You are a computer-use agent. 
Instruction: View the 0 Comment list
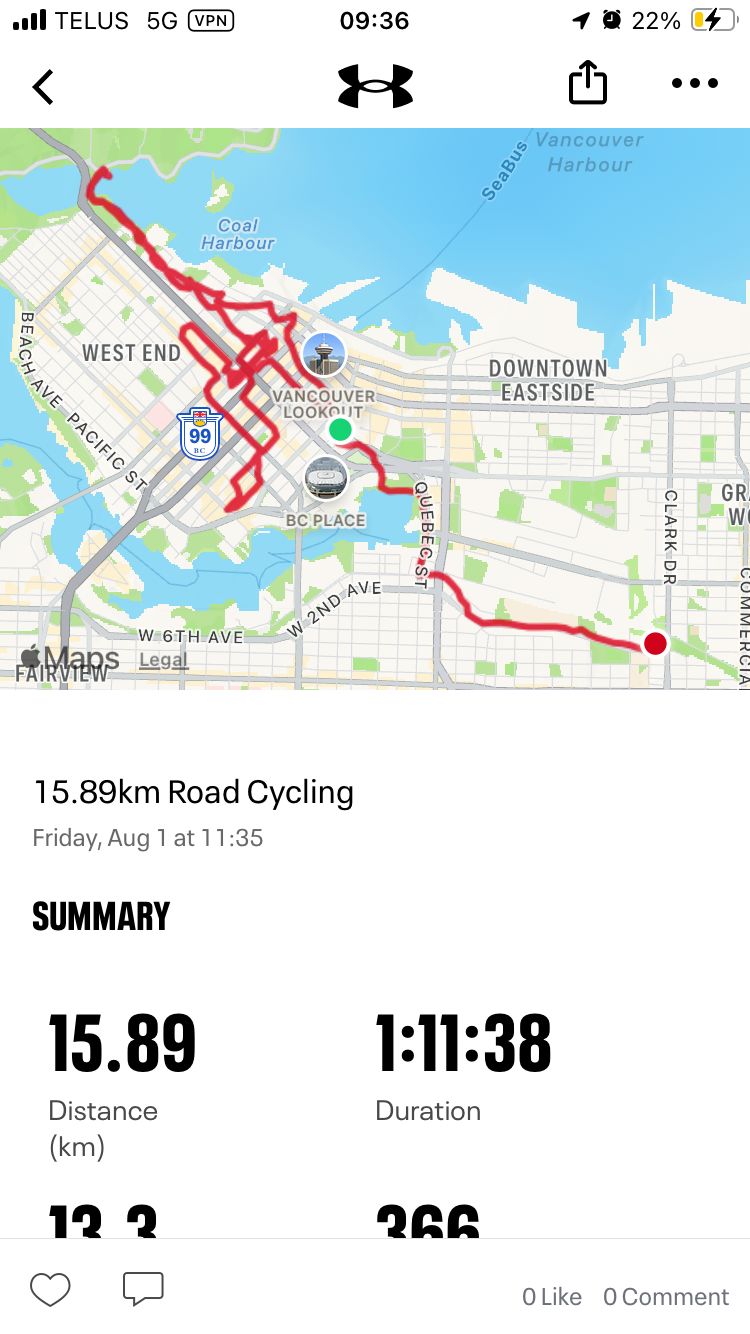[666, 1297]
